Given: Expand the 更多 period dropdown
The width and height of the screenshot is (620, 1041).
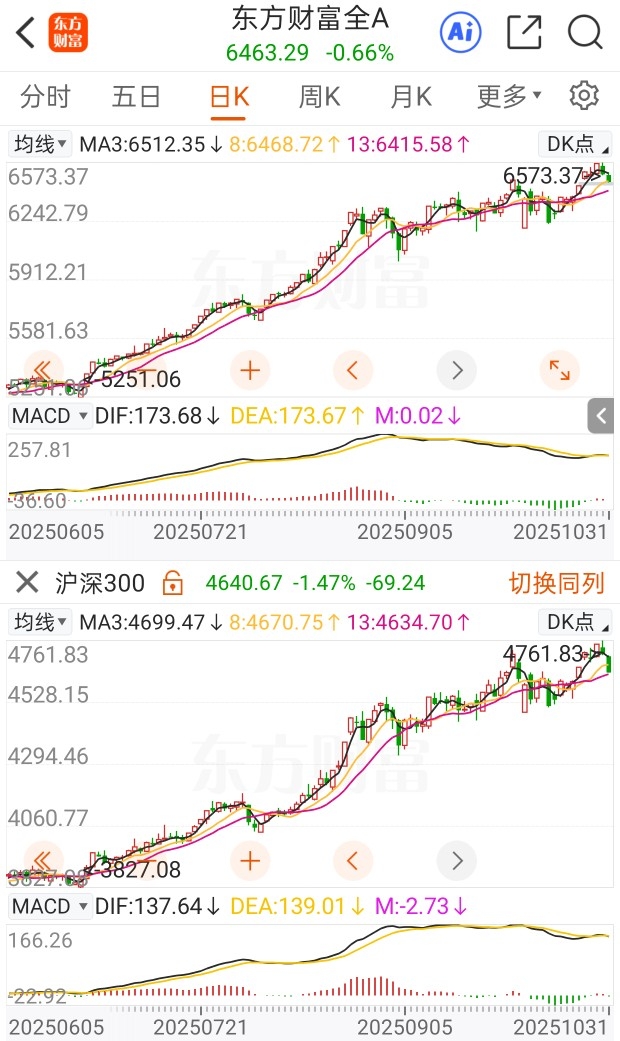Looking at the screenshot, I should click(509, 97).
